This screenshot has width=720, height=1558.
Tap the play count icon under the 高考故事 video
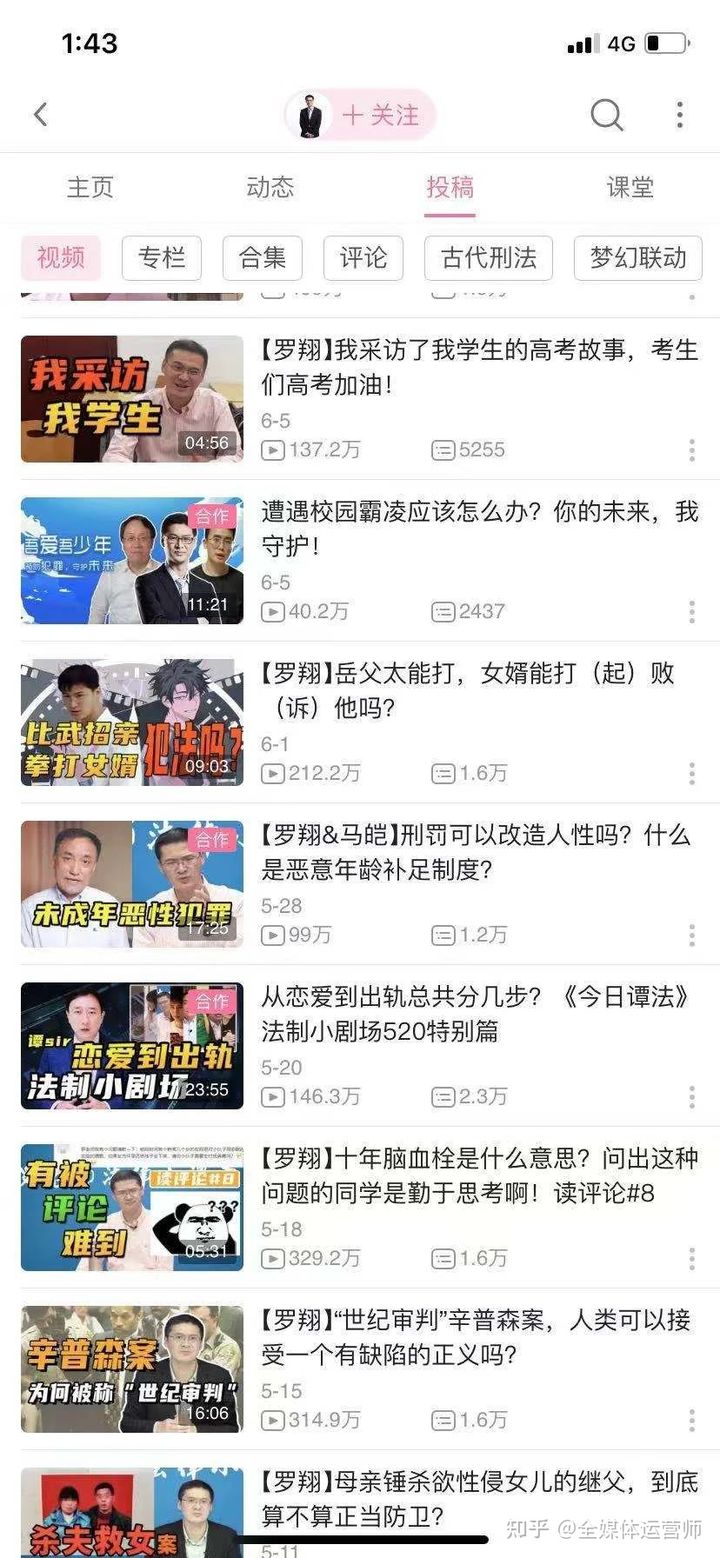pos(273,450)
